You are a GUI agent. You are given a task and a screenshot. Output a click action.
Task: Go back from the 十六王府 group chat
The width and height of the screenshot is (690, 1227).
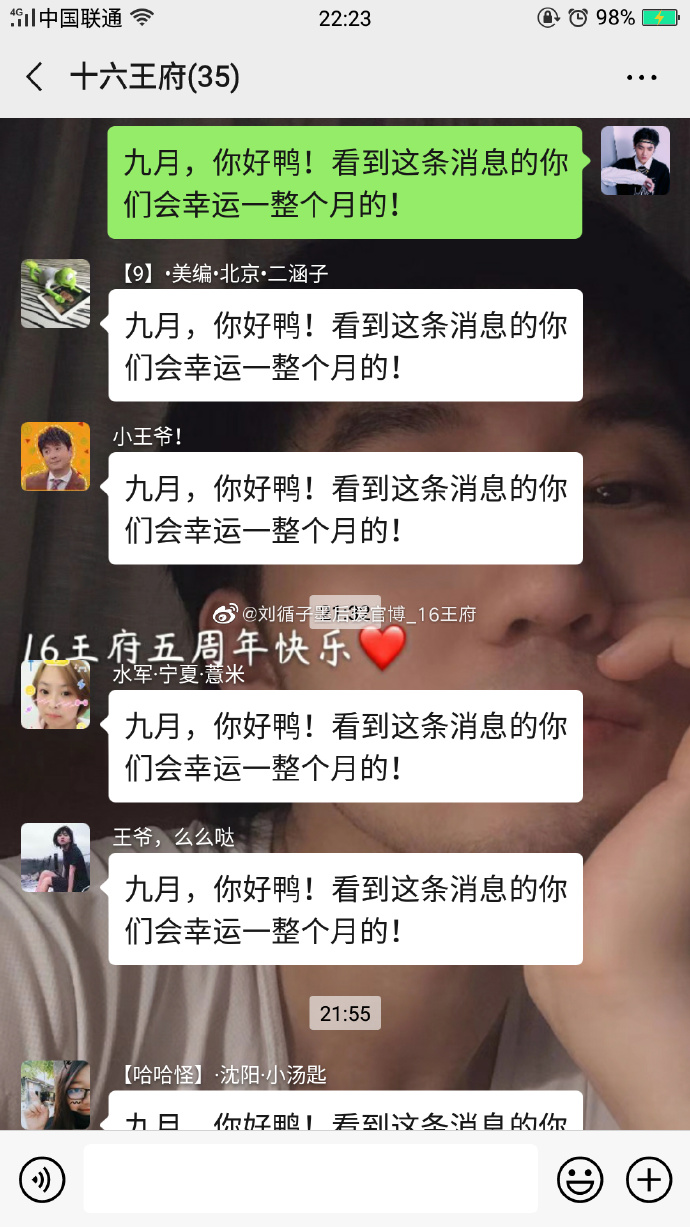[x=35, y=77]
